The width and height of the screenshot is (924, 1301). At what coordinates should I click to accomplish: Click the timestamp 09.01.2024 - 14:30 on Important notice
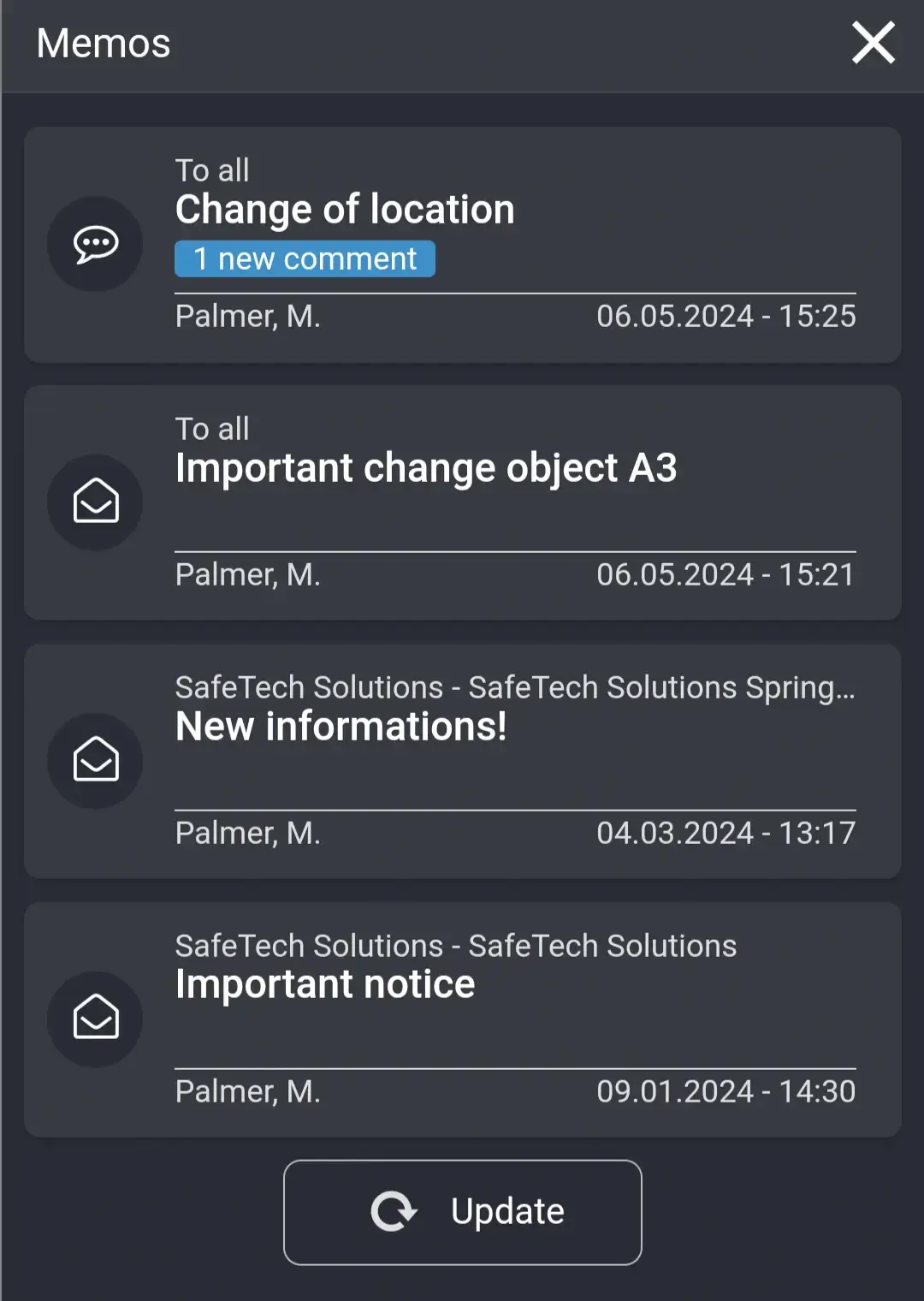pos(726,1090)
